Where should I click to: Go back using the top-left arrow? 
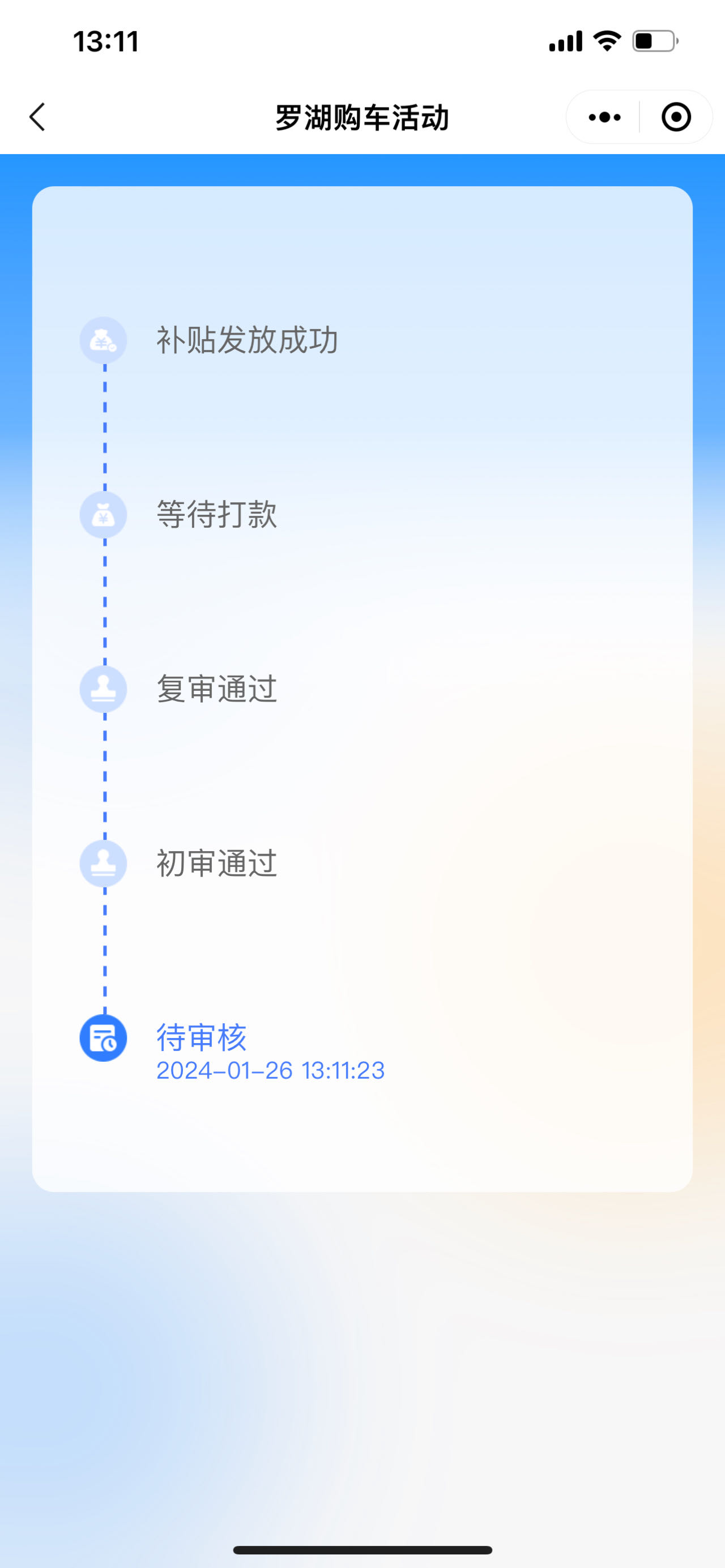37,117
